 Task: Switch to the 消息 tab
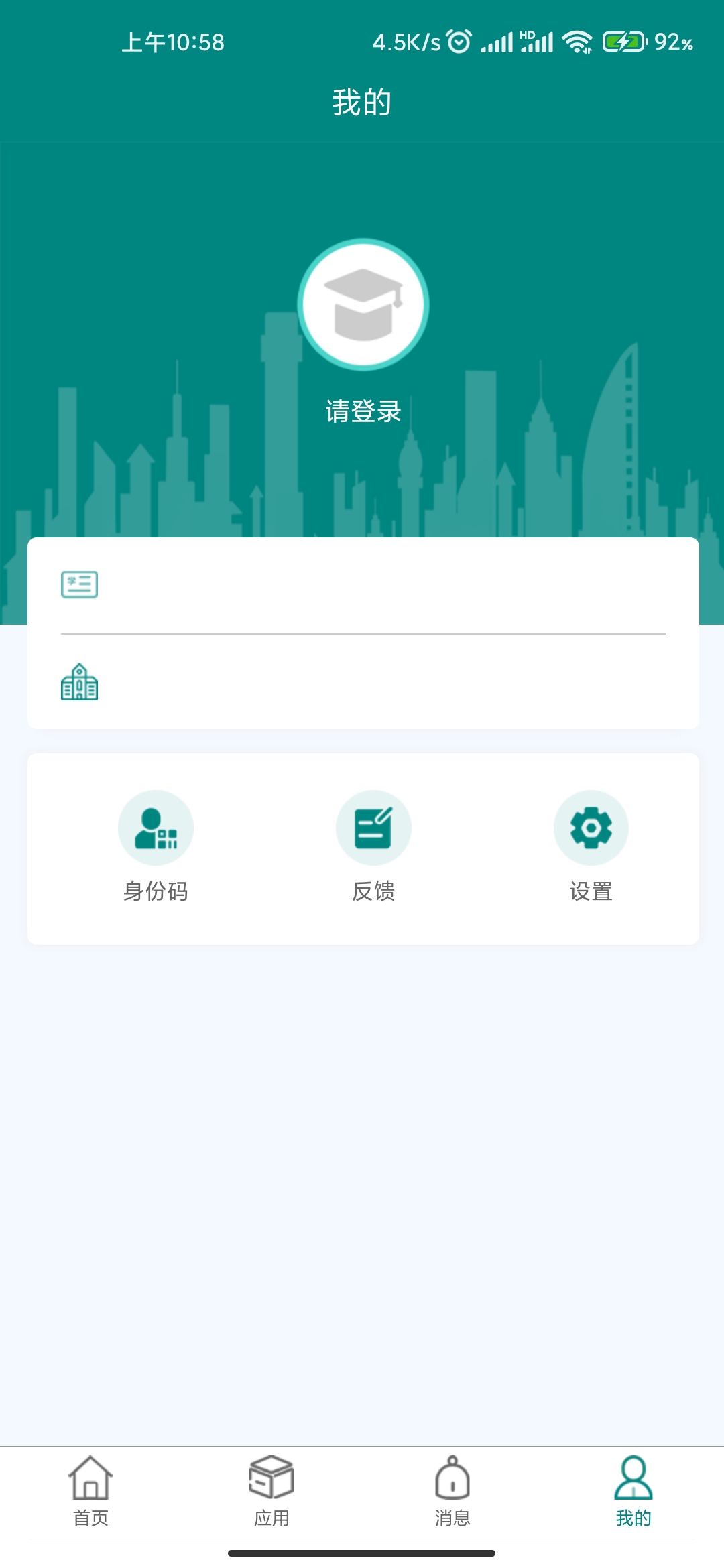coord(452,1490)
